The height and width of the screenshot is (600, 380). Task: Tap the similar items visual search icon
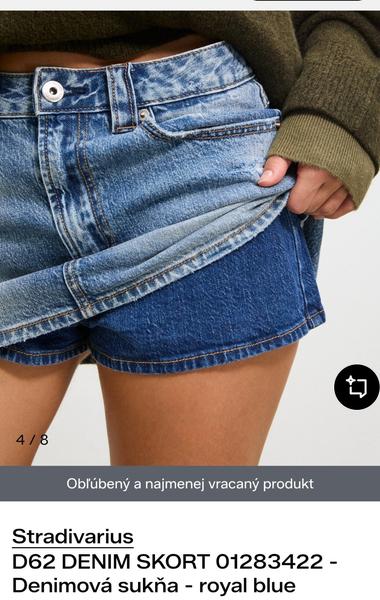tap(357, 387)
